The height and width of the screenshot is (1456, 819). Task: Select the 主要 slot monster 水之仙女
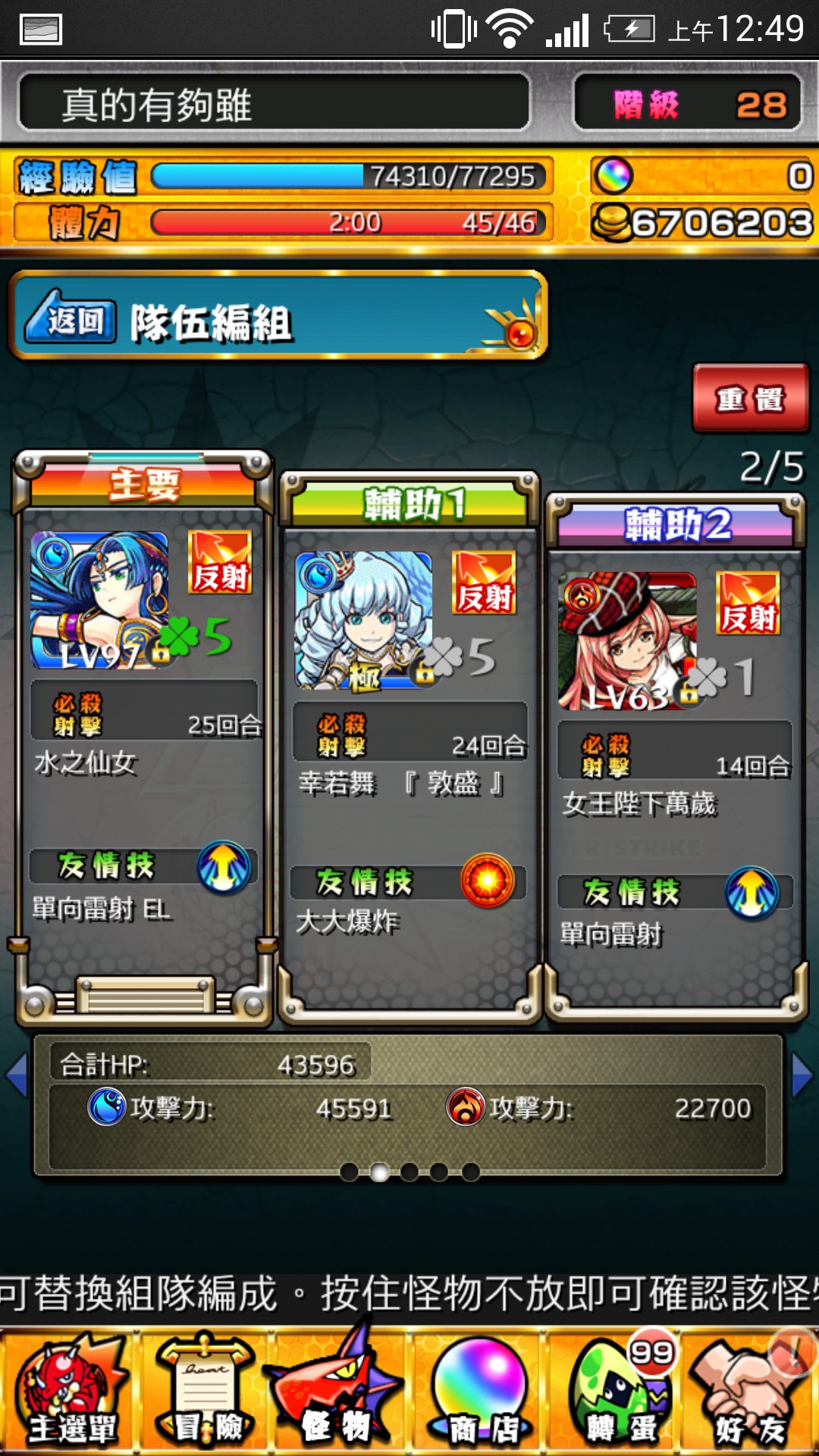click(x=99, y=599)
